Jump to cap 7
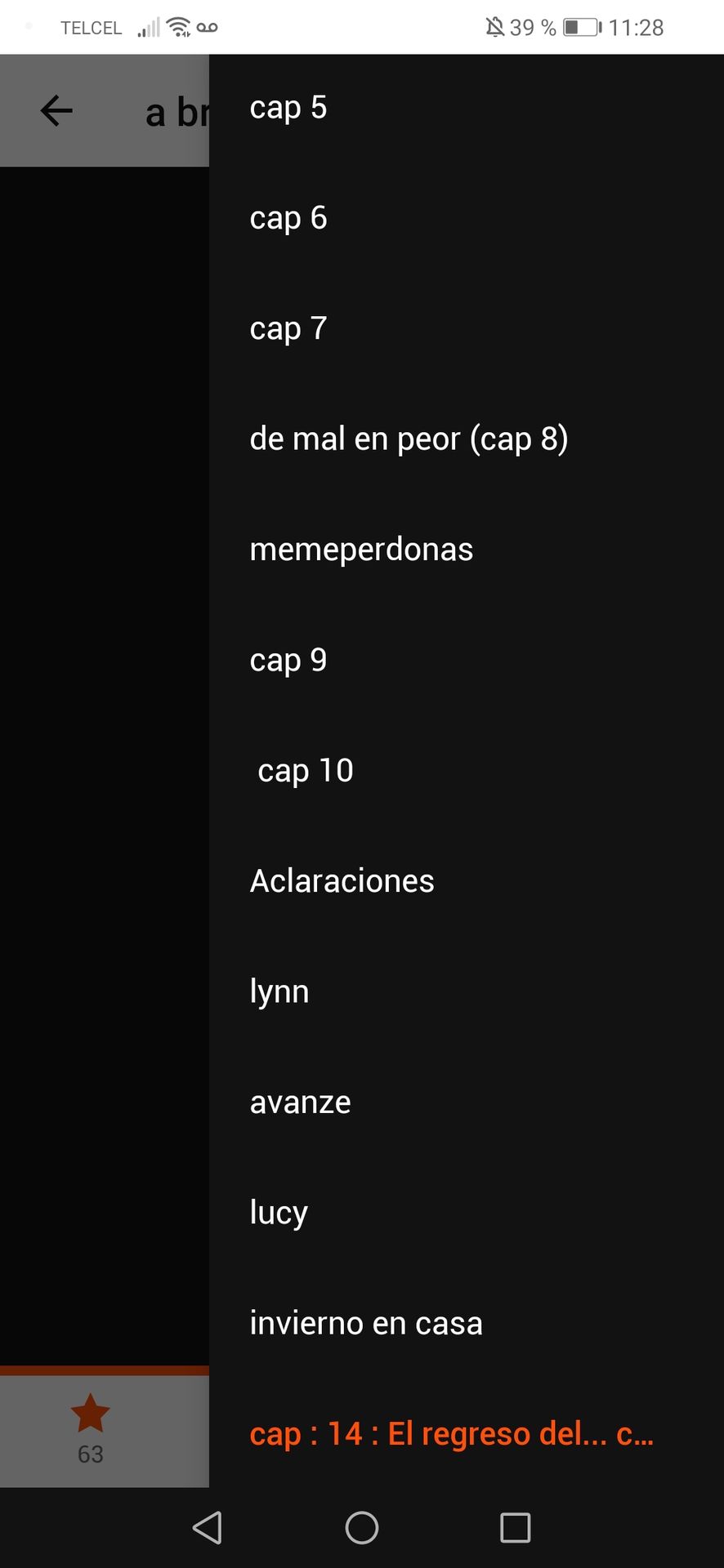This screenshot has width=724, height=1568. [x=466, y=329]
